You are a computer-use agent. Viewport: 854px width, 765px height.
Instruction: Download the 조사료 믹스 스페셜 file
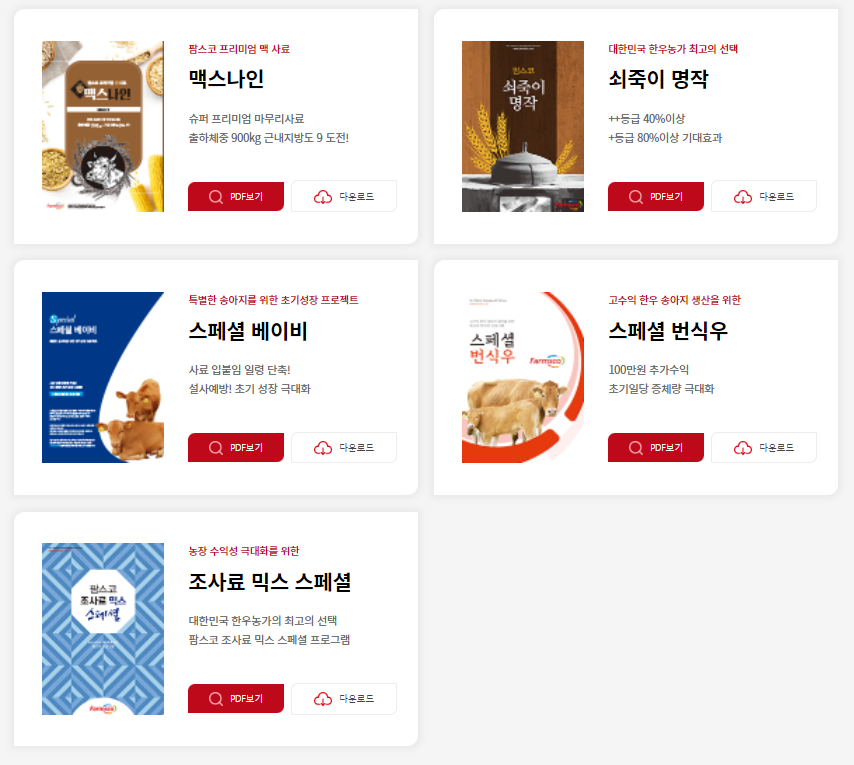(344, 698)
